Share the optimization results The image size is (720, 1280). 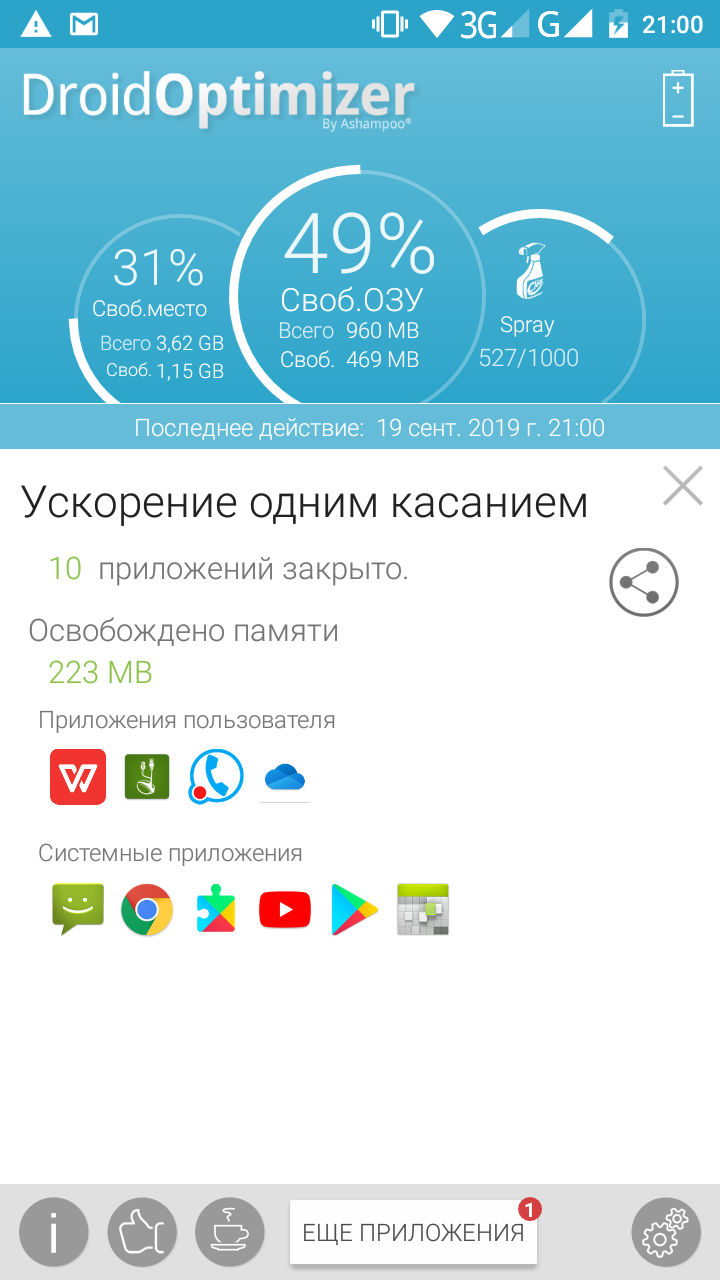point(644,582)
